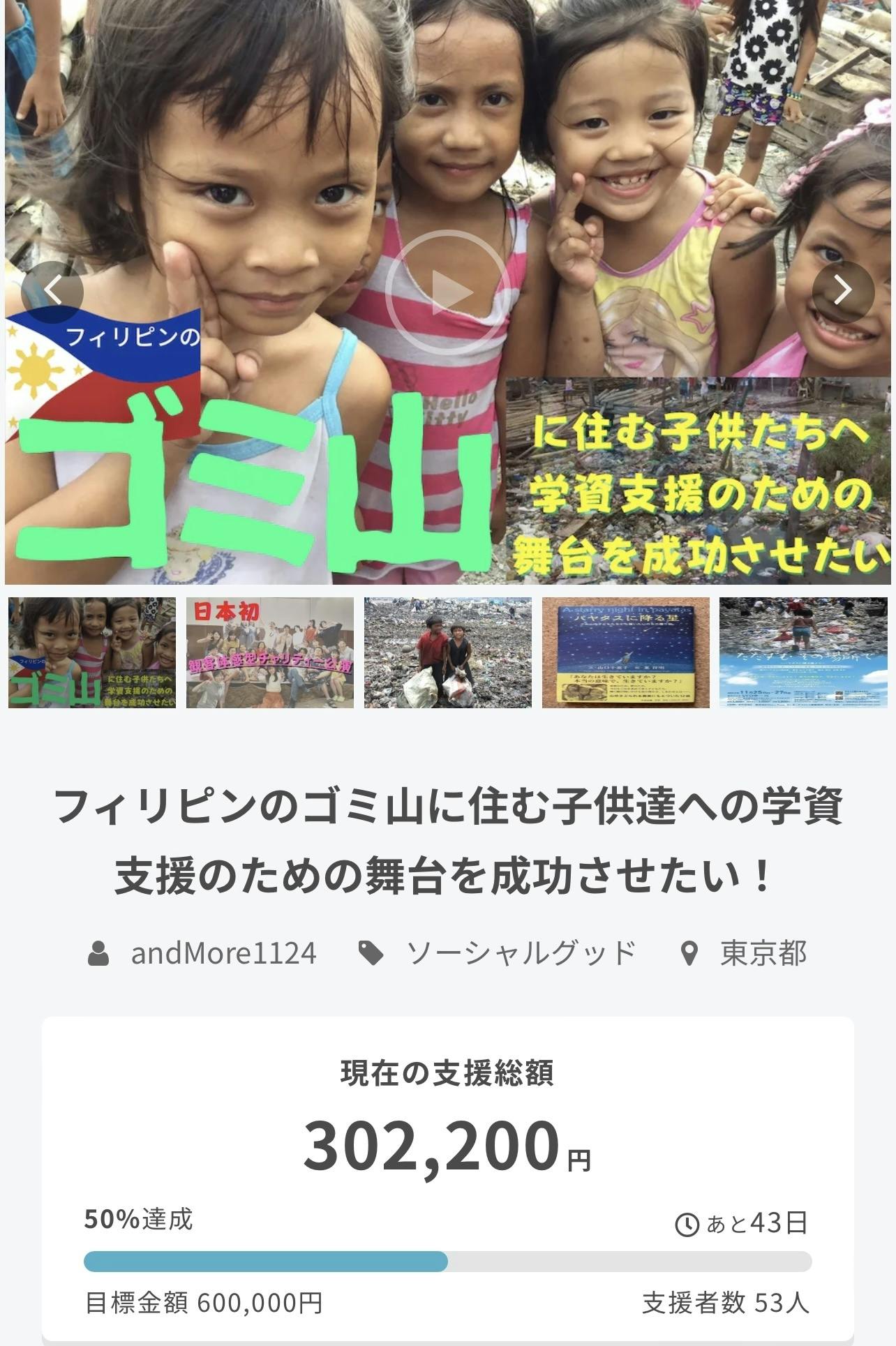Viewport: 896px width, 1346px height.
Task: Go to the next carousel image
Action: 843,292
